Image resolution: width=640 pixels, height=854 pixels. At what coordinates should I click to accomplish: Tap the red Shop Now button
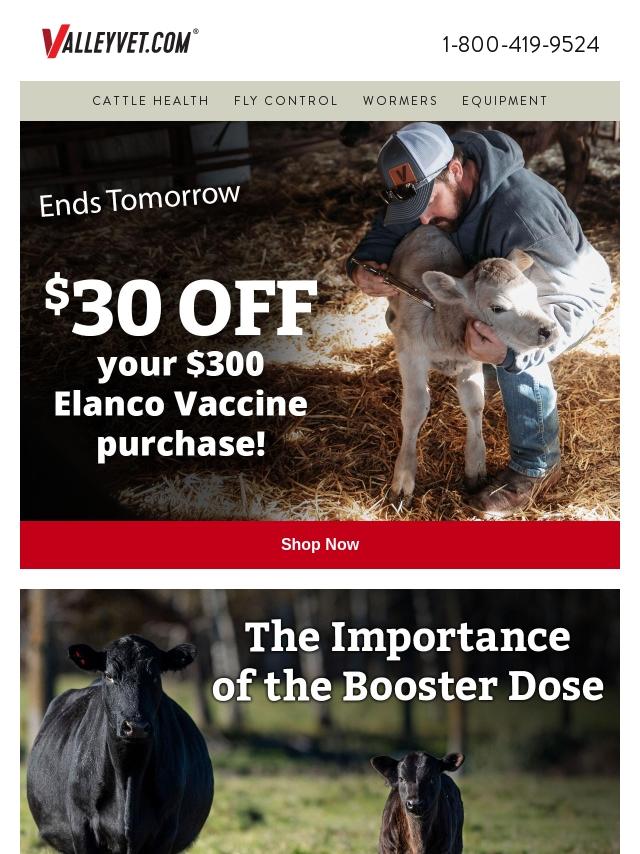click(320, 545)
